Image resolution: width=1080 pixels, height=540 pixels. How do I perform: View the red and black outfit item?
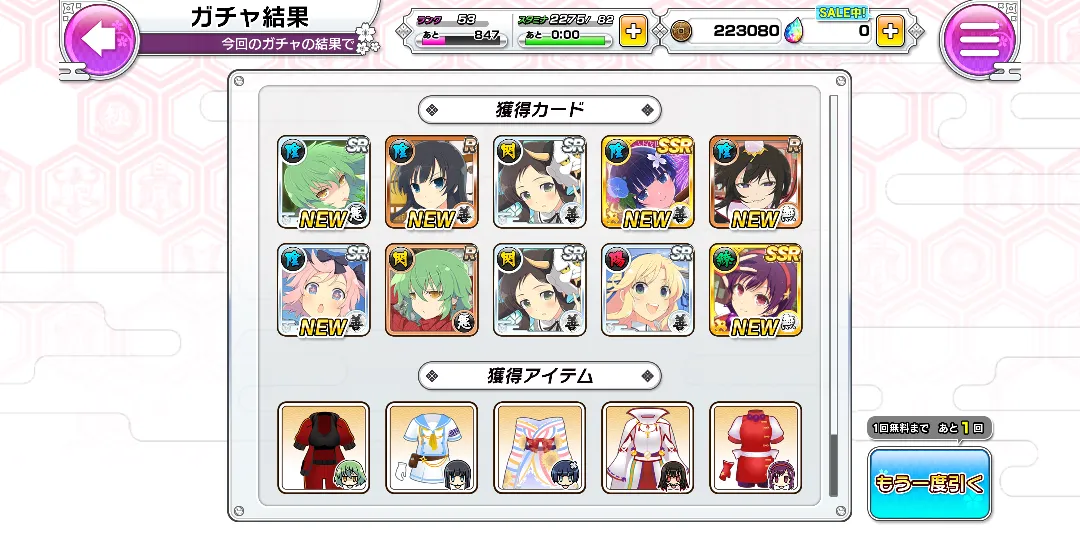(323, 447)
